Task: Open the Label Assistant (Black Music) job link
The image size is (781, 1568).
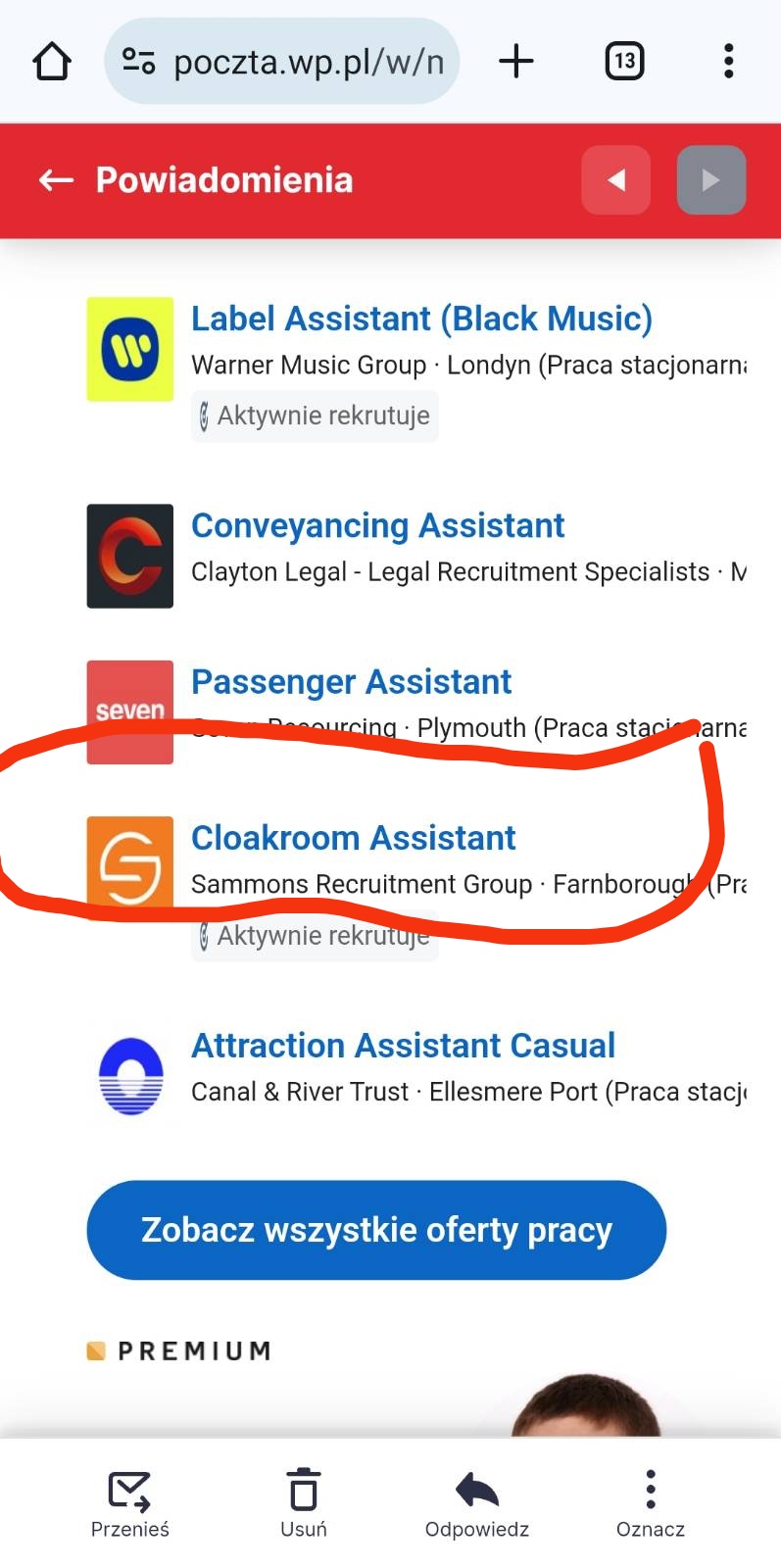Action: click(x=421, y=318)
